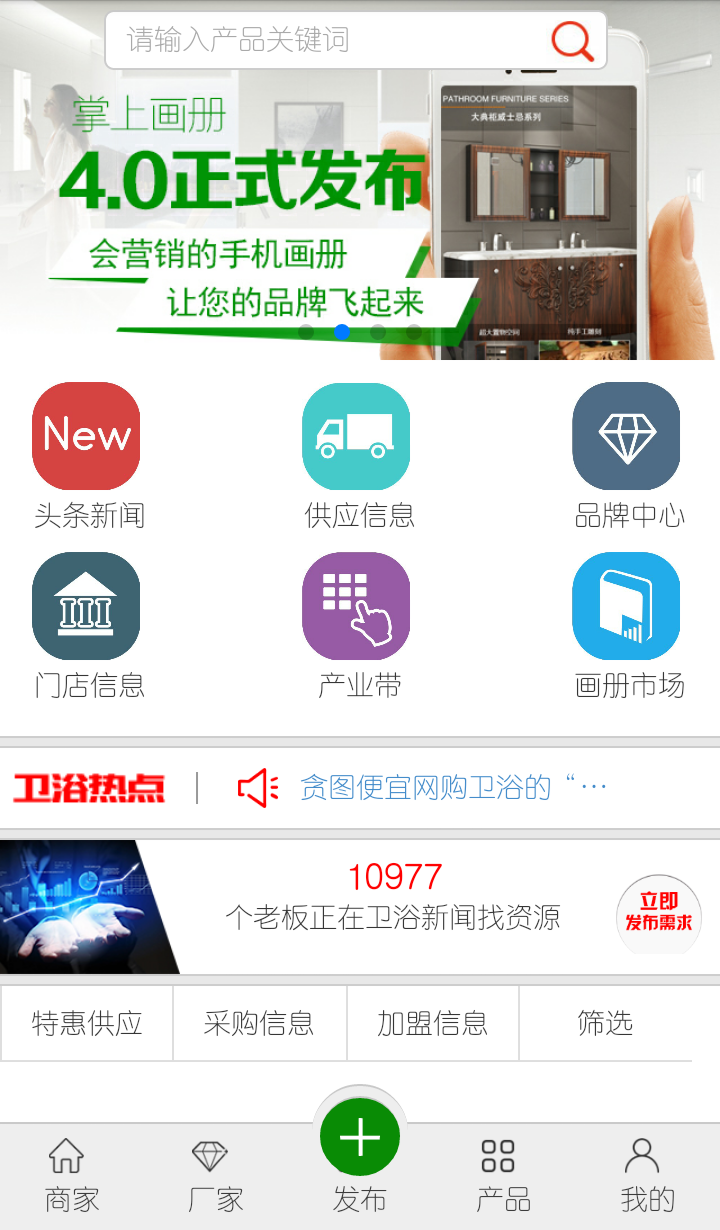Viewport: 720px width, 1230px height.
Task: Switch to the 特惠供应 tab
Action: click(87, 1023)
